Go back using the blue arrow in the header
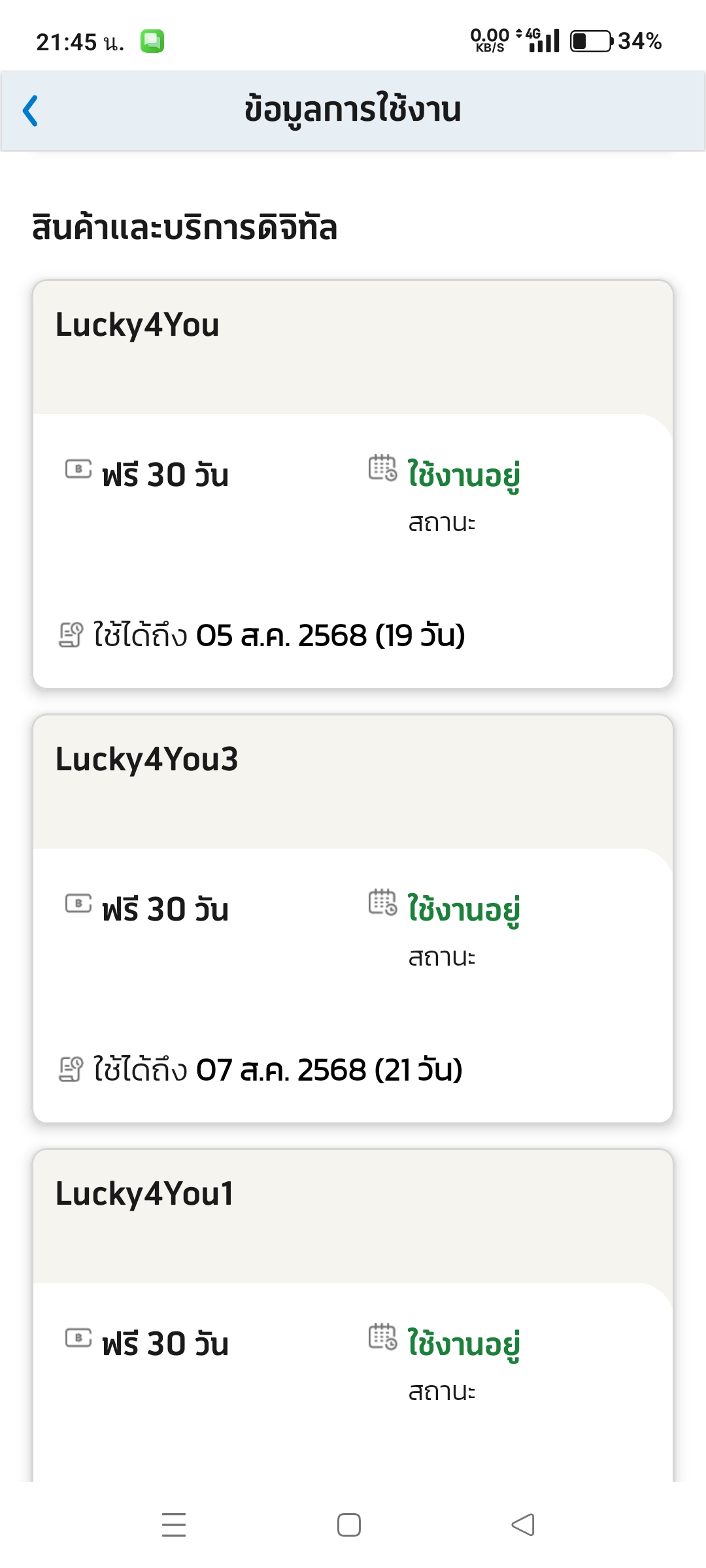This screenshot has width=706, height=1568. [x=30, y=110]
